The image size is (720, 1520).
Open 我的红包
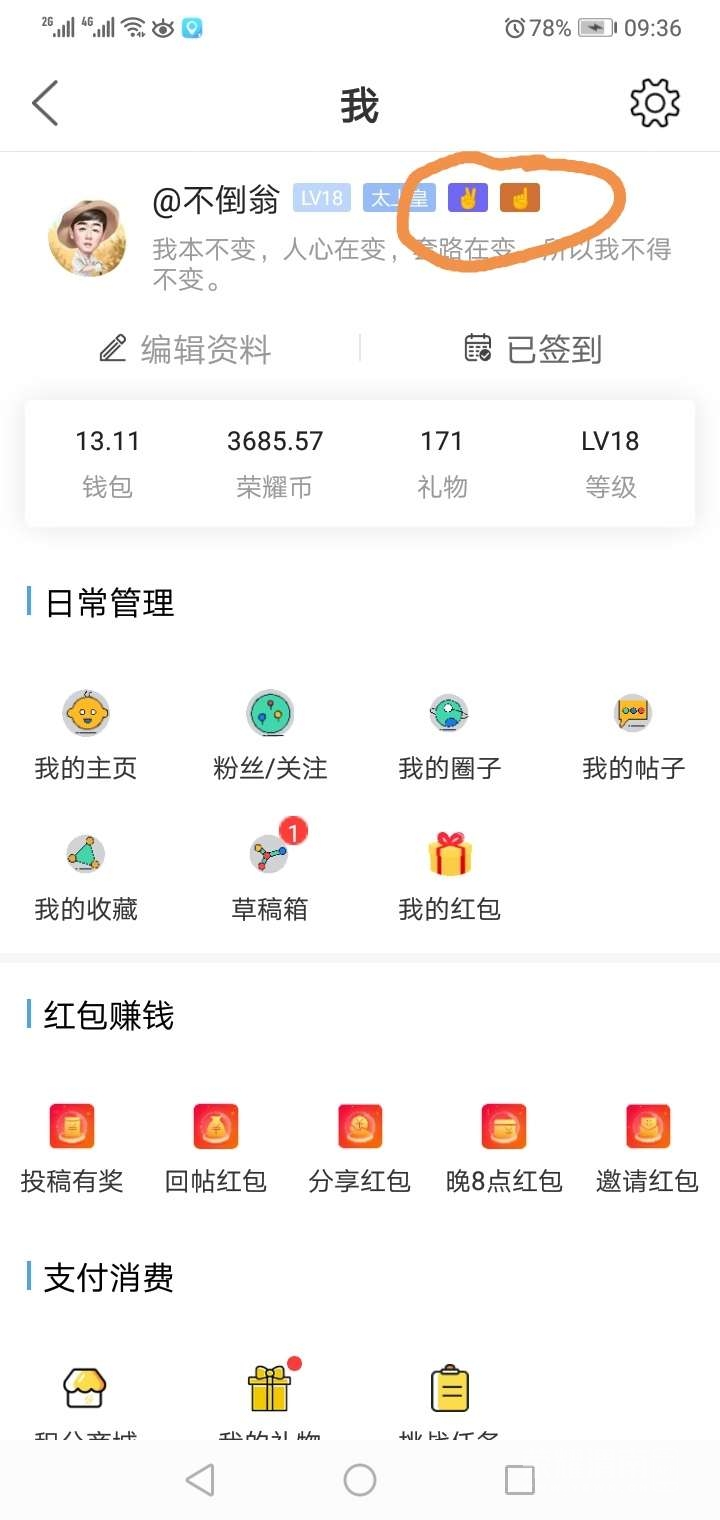[450, 876]
